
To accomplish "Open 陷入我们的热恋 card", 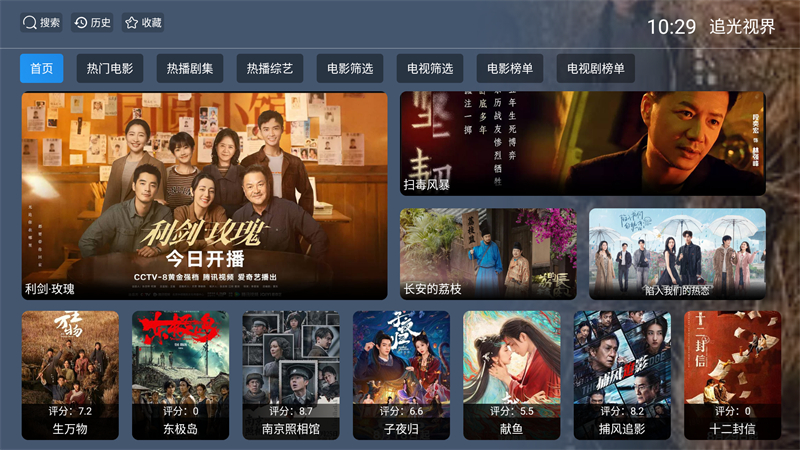I will point(677,253).
